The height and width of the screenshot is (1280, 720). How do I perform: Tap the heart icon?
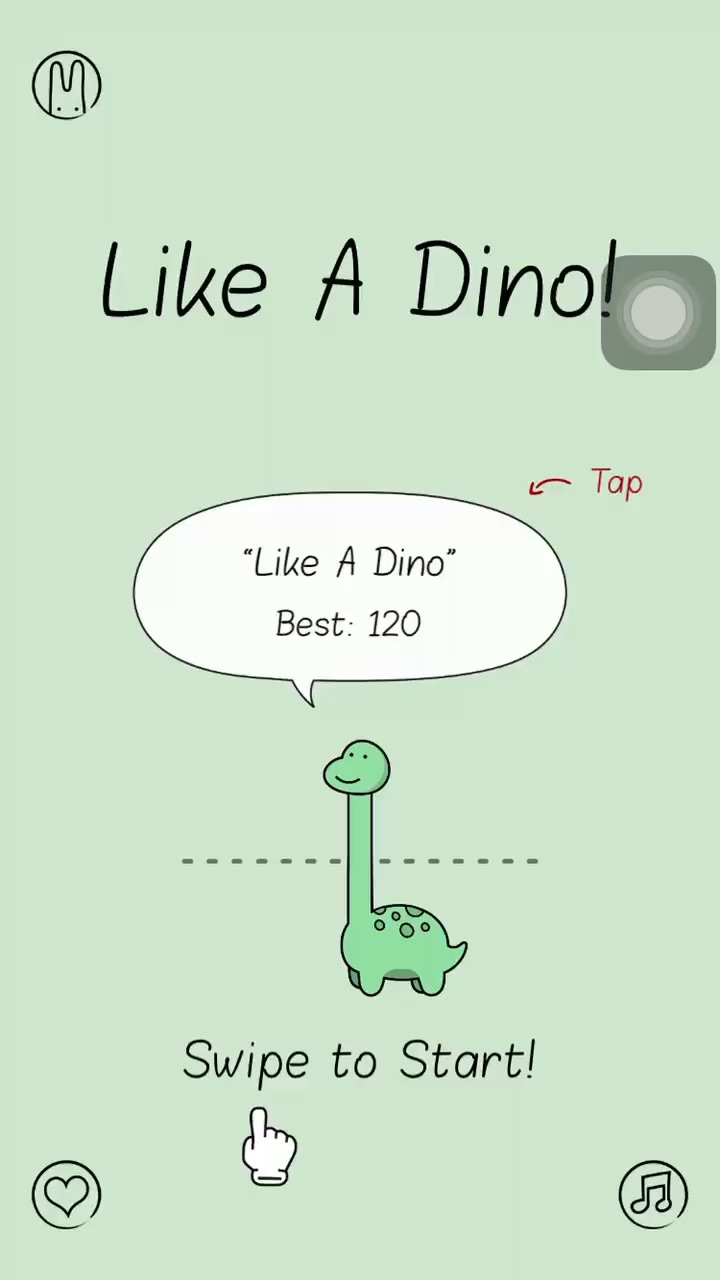(x=67, y=1194)
